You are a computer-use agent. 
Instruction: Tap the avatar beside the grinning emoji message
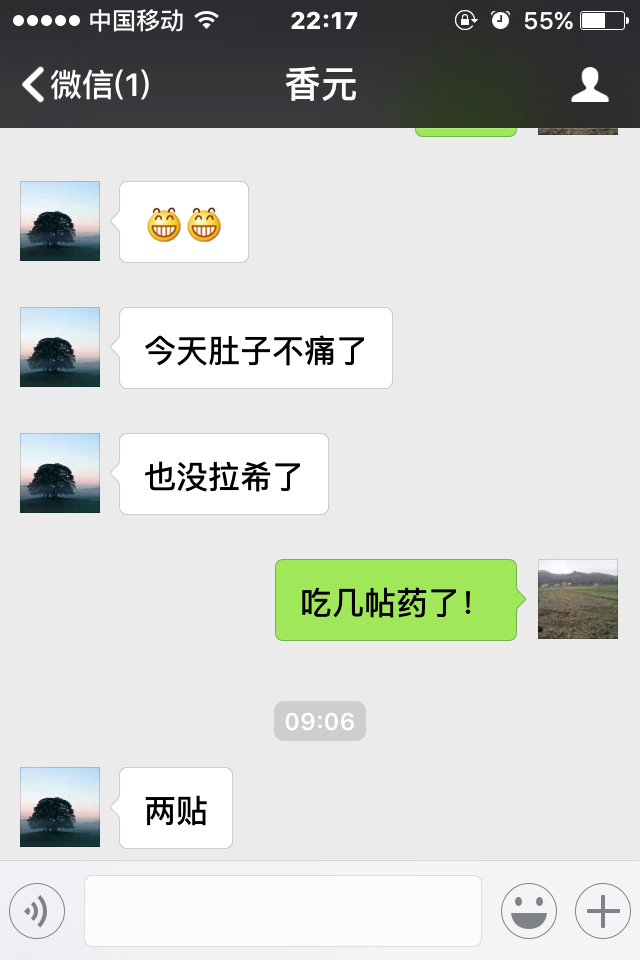pos(60,221)
